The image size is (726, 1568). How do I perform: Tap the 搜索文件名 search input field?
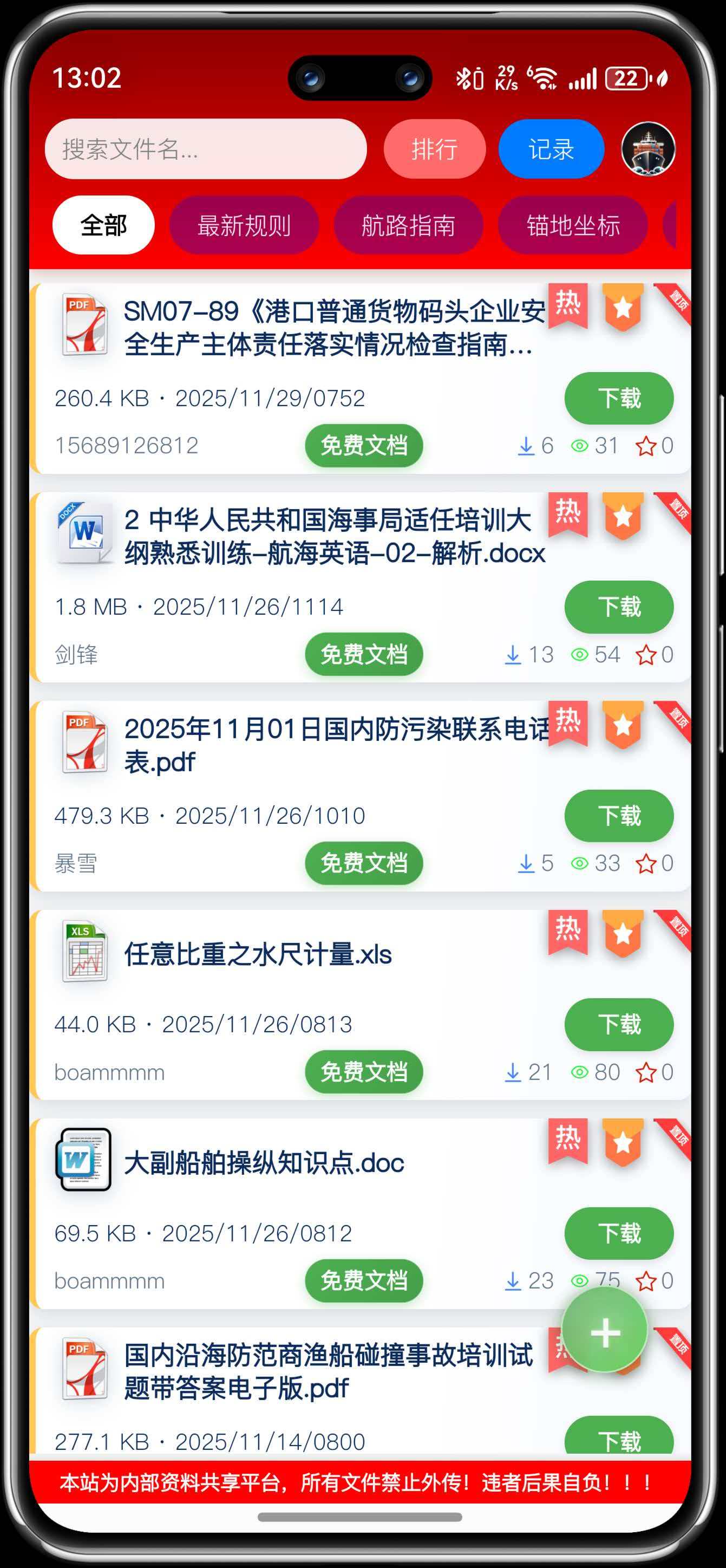pyautogui.click(x=207, y=149)
